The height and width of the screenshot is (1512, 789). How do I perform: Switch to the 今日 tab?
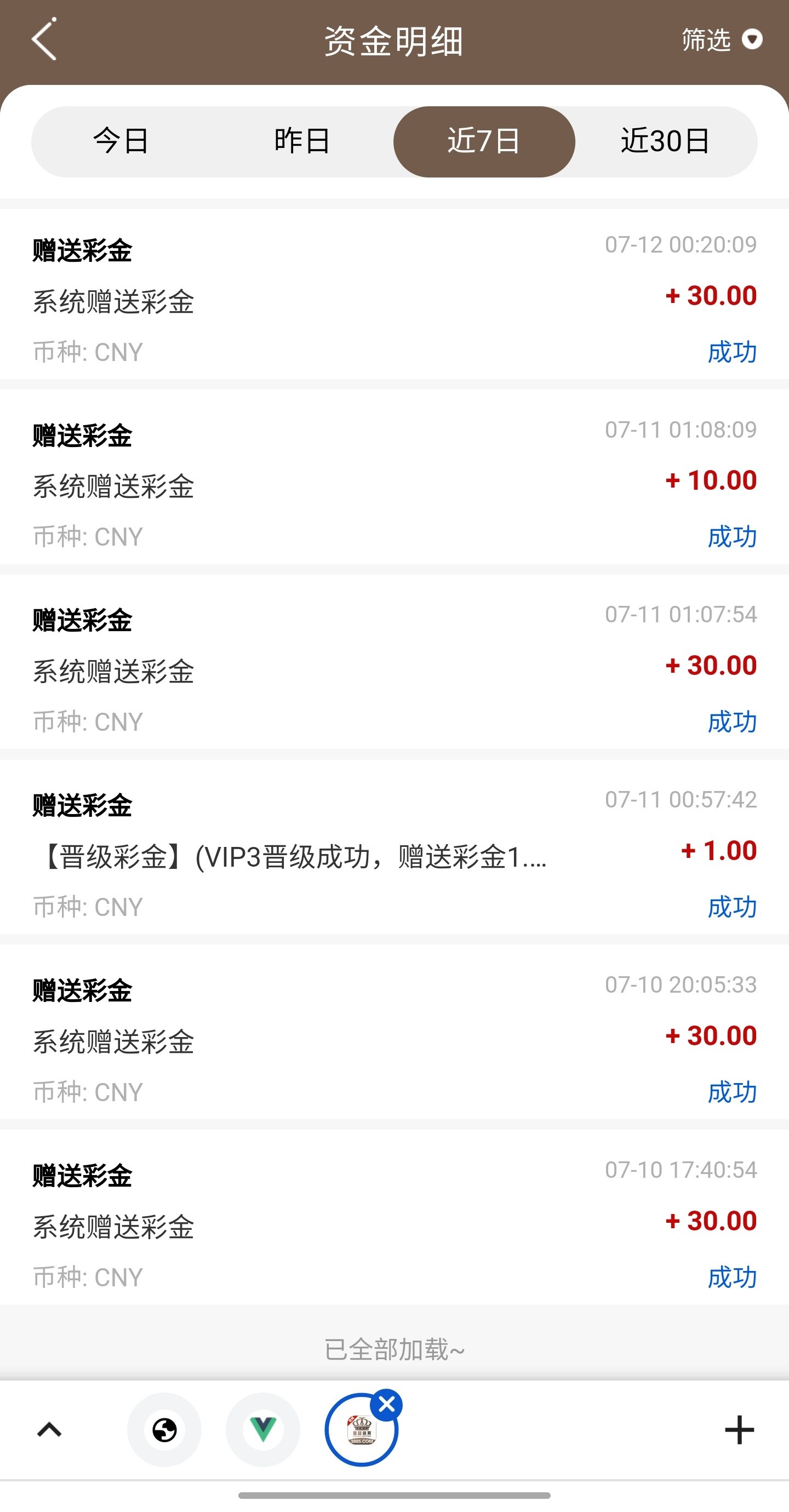pyautogui.click(x=121, y=141)
